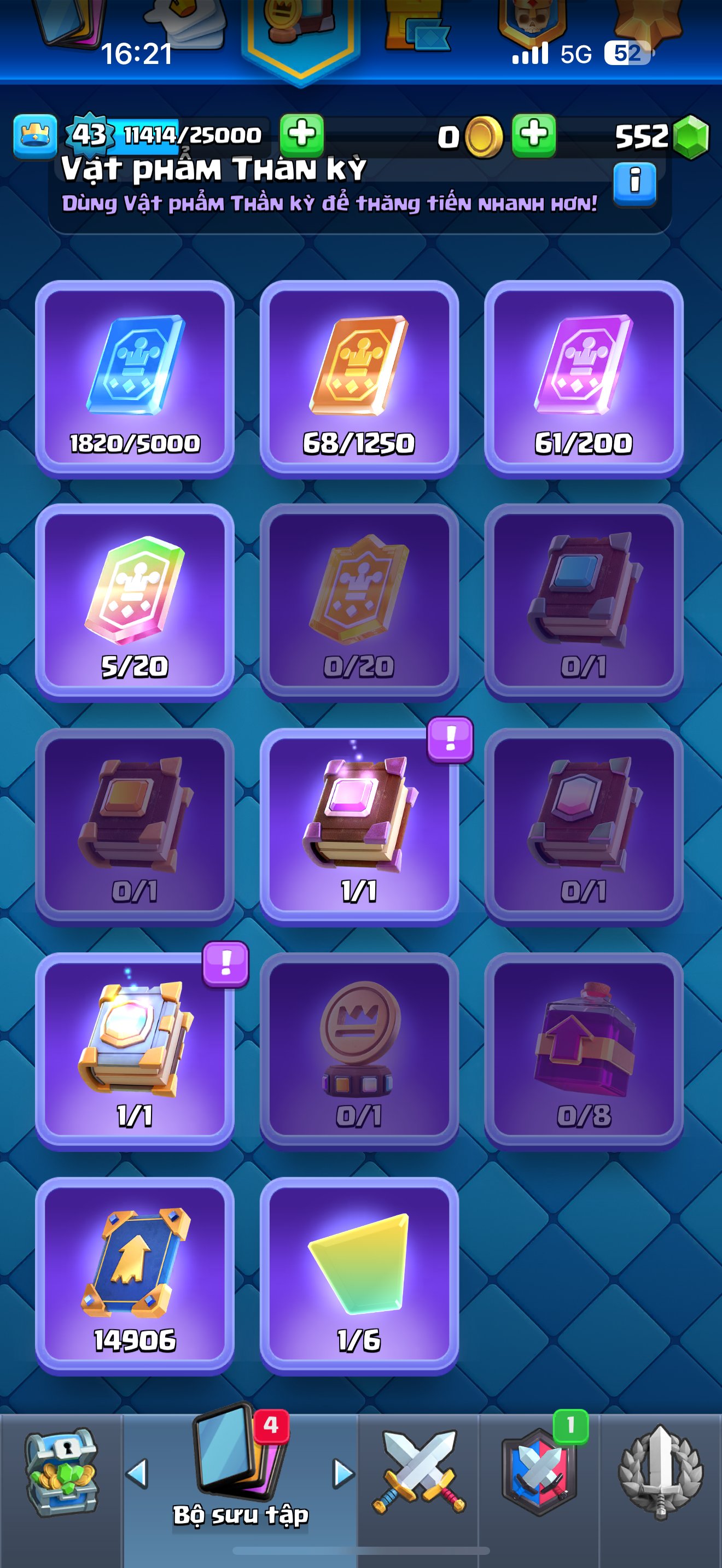Select the orange wild card 68/1250
Image resolution: width=722 pixels, height=1568 pixels.
tap(359, 379)
